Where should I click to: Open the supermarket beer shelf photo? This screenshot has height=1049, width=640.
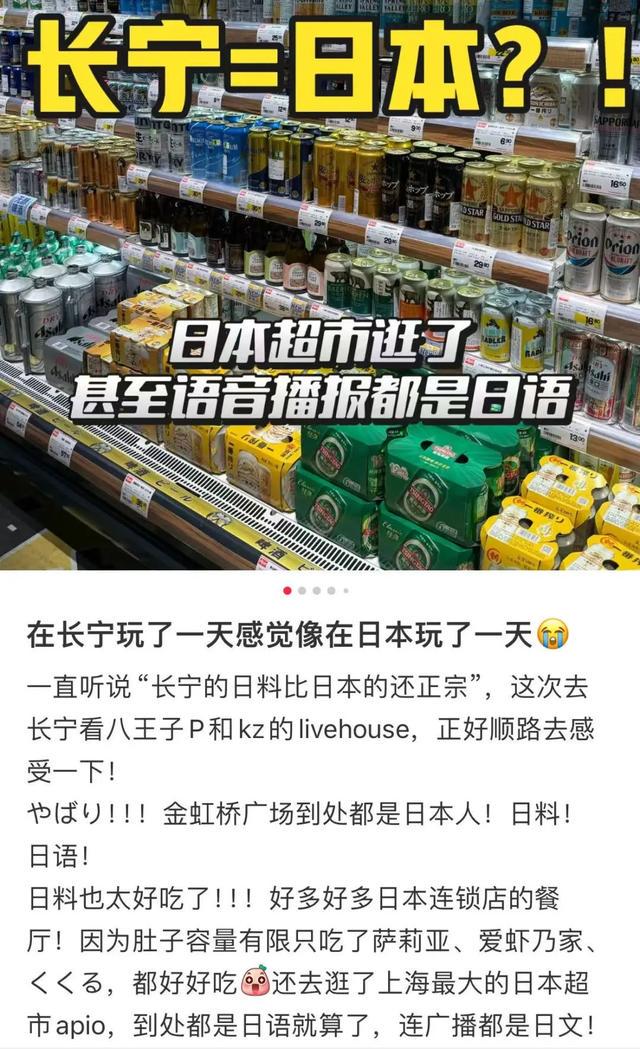click(320, 290)
